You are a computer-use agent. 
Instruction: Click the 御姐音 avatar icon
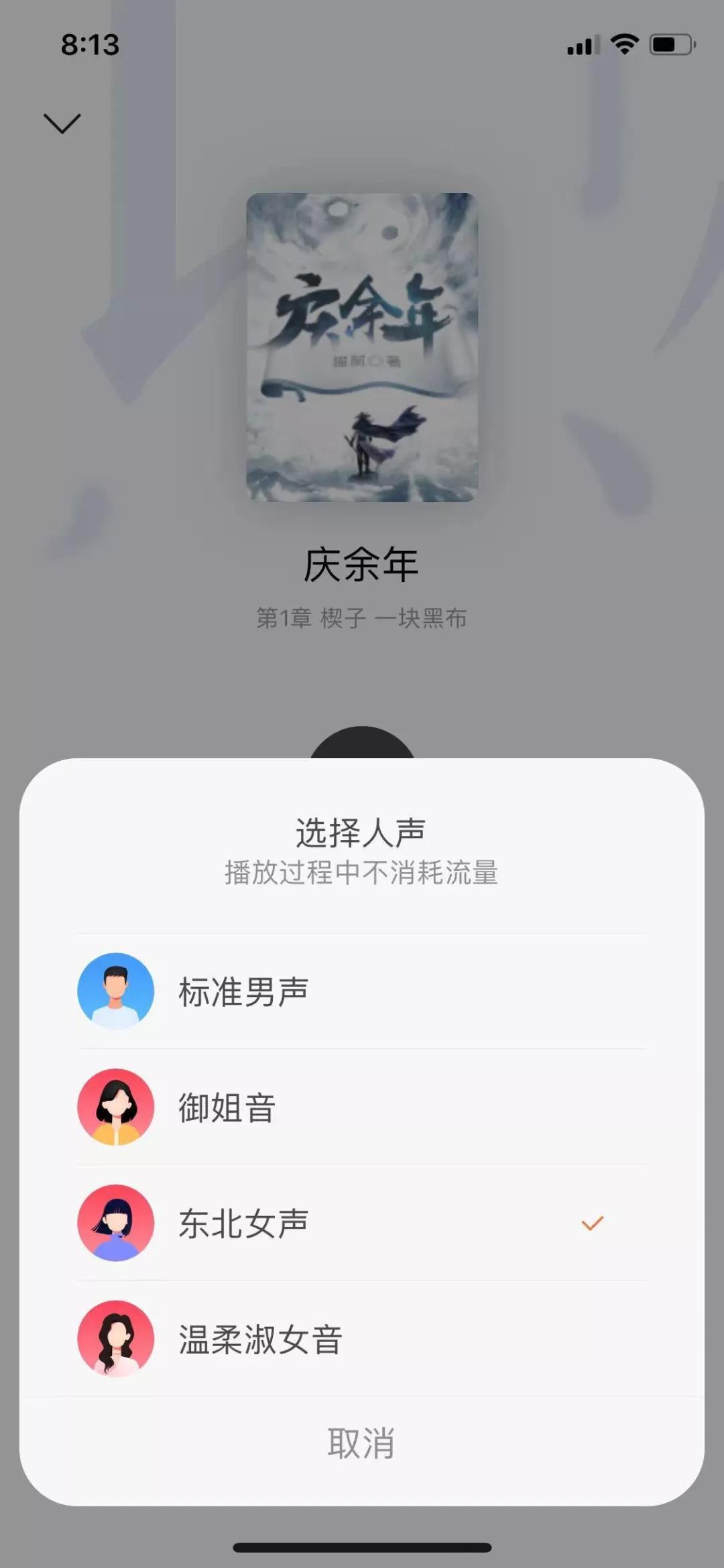coord(115,1107)
